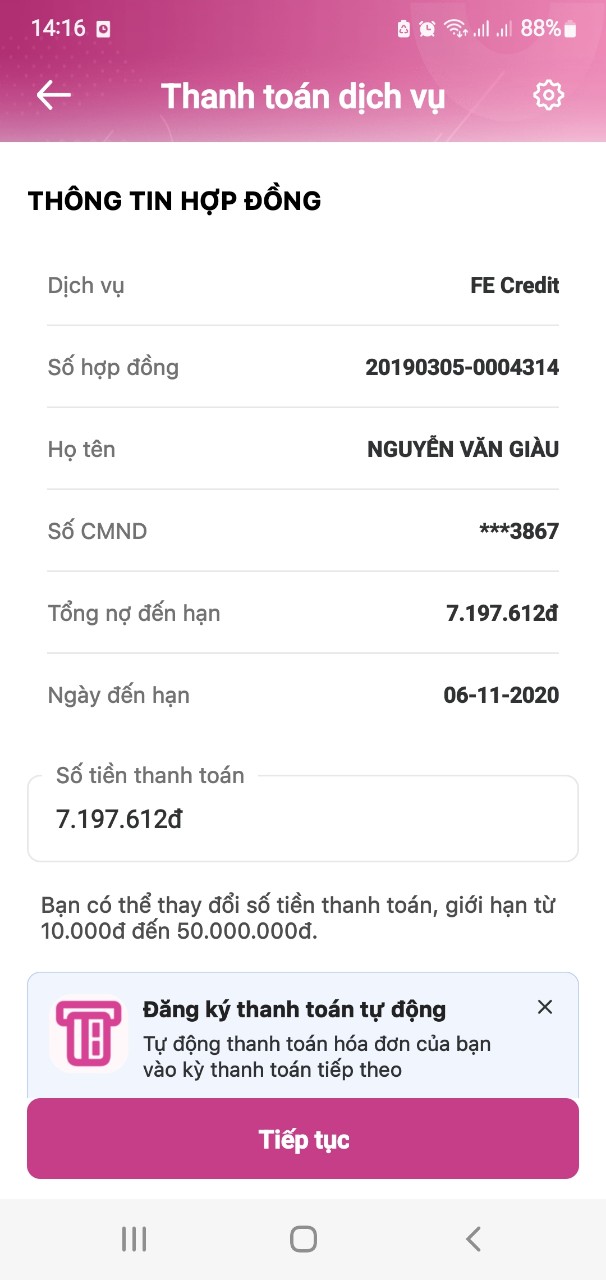Screen dimensions: 606x1280
Task: Edit the Số tiền thanh toán field
Action: [303, 819]
